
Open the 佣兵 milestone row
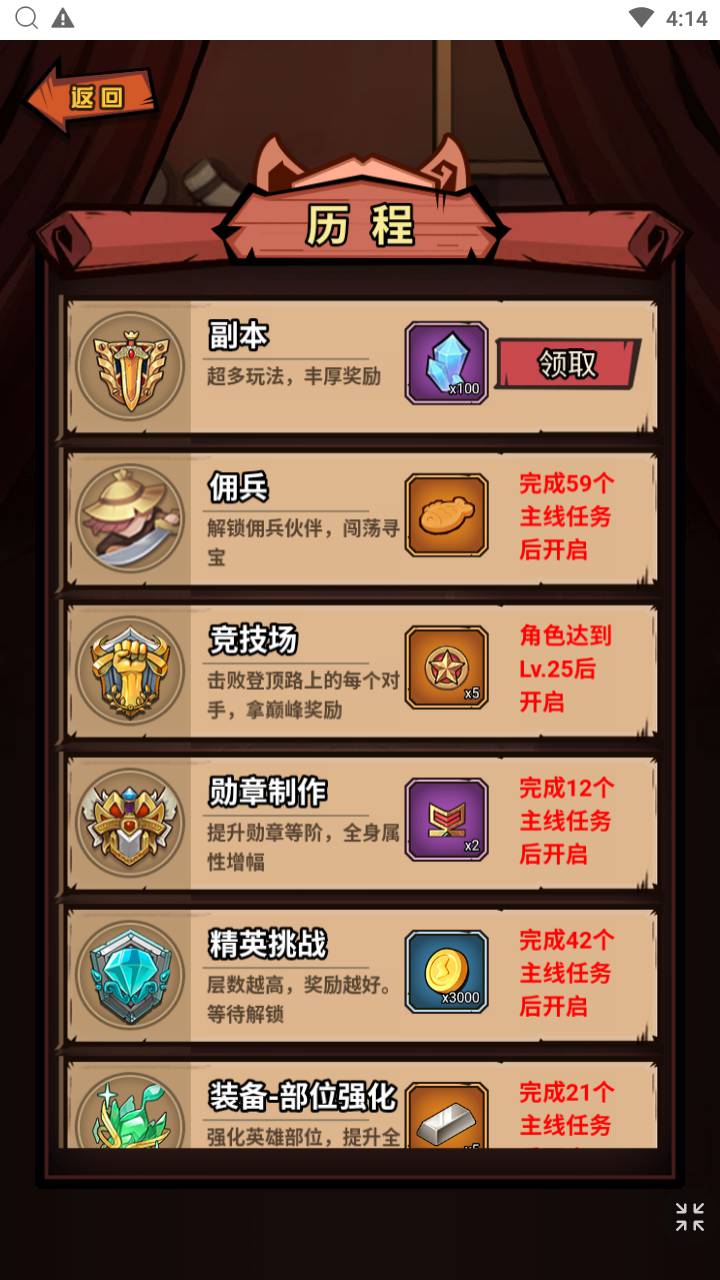click(x=300, y=516)
